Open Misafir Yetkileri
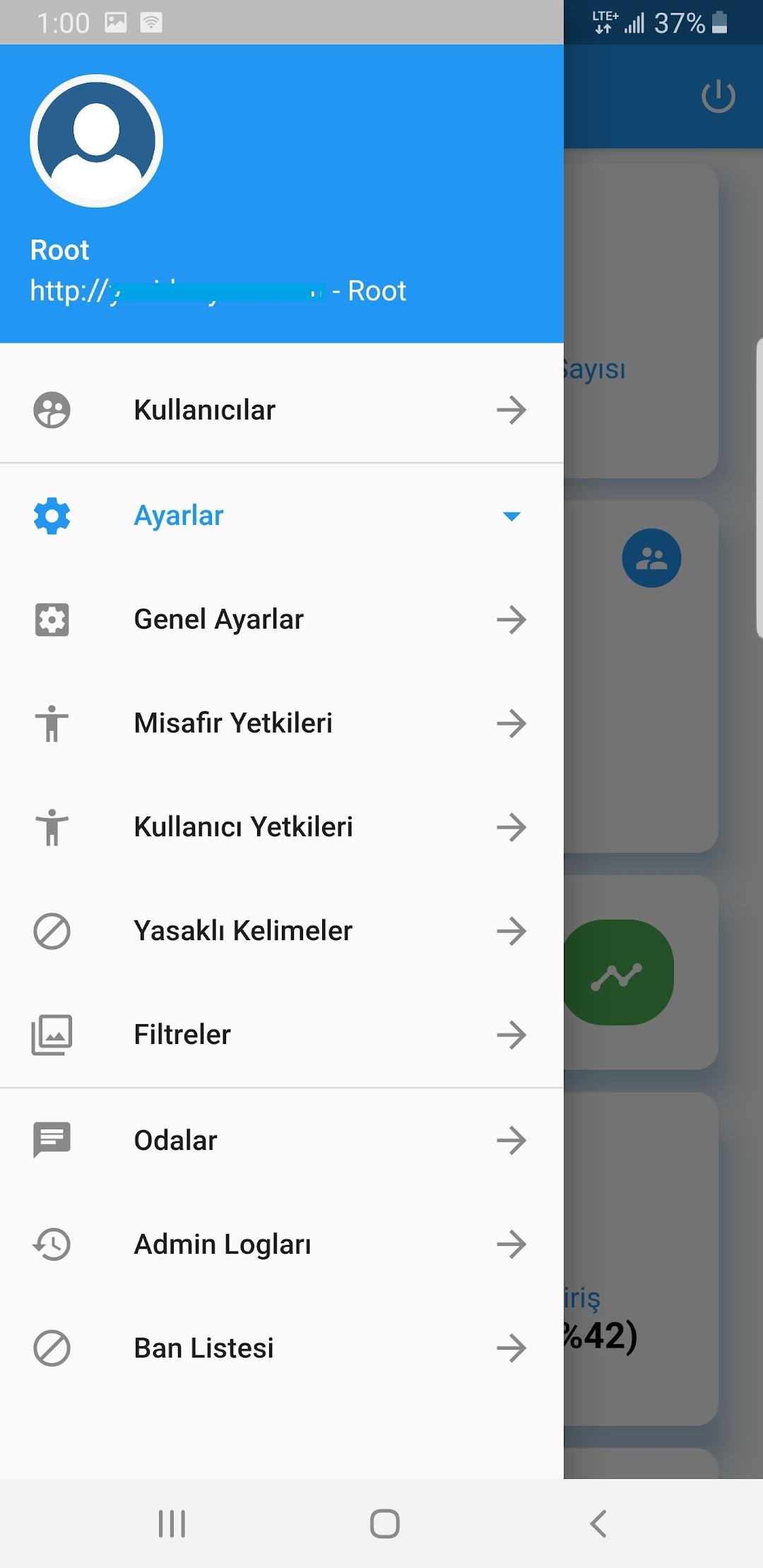Viewport: 763px width, 1568px height. tap(282, 723)
